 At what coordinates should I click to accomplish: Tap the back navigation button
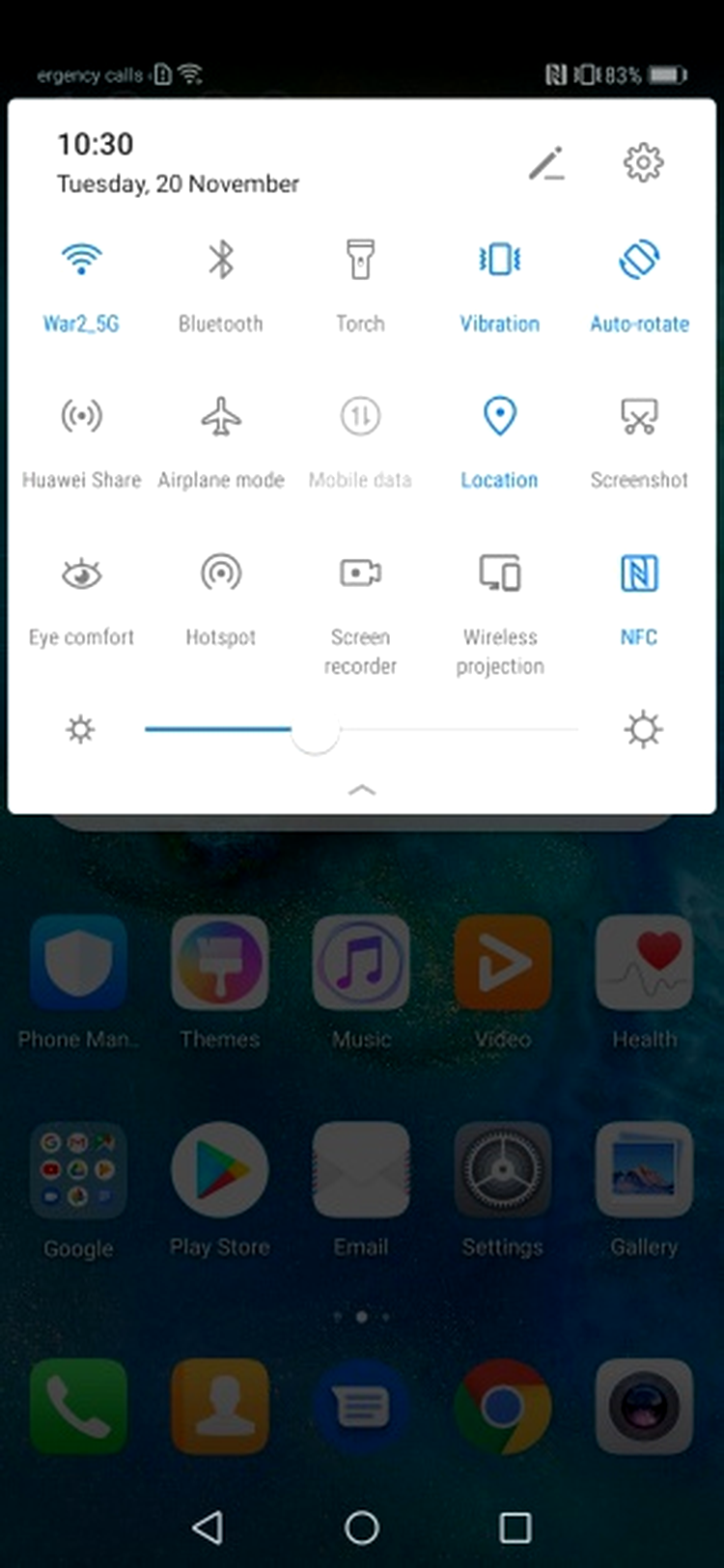tap(208, 1526)
